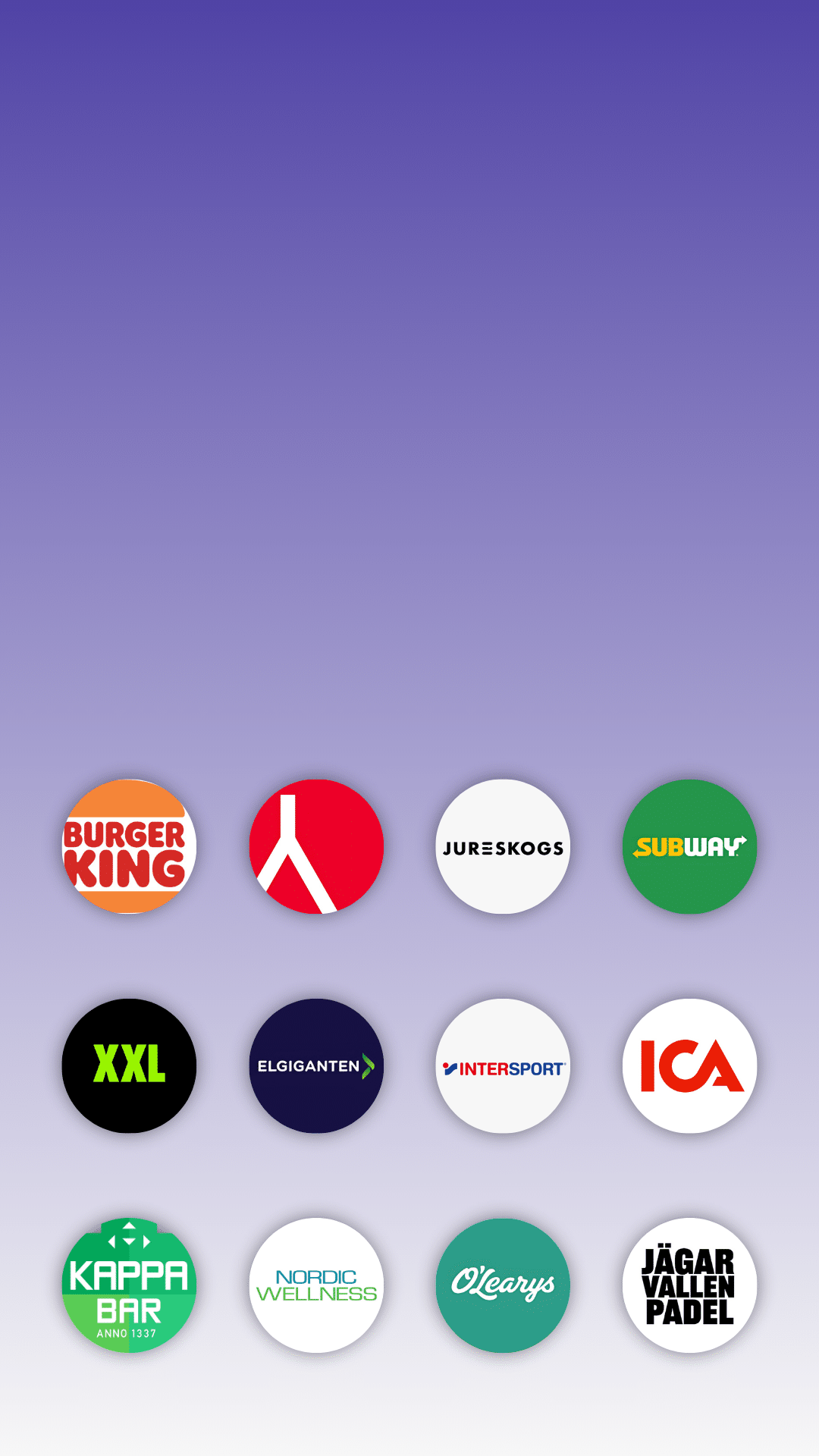Image resolution: width=819 pixels, height=1456 pixels.
Task: Select the O'Learys logo
Action: (503, 1285)
